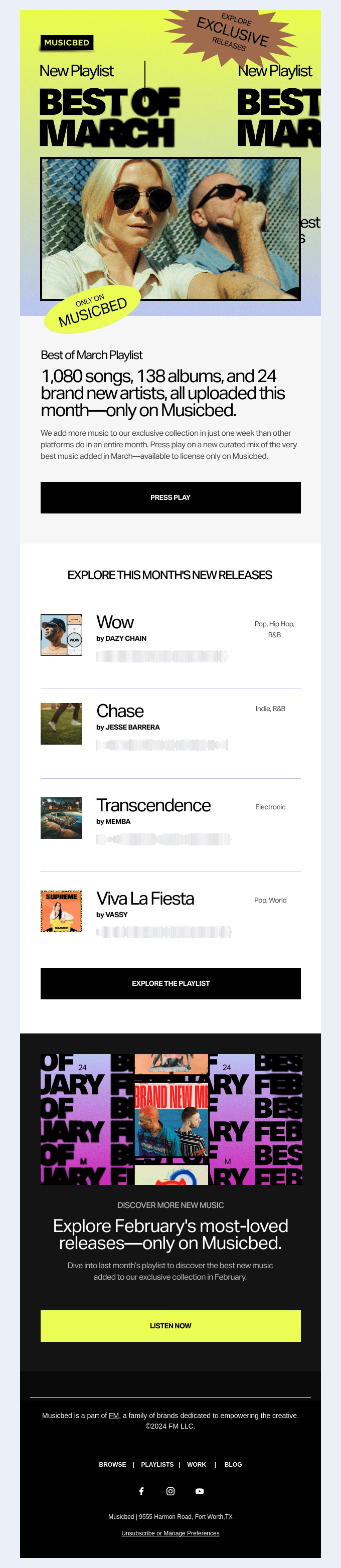Open Musicbed's Instagram profile

coord(170,1491)
